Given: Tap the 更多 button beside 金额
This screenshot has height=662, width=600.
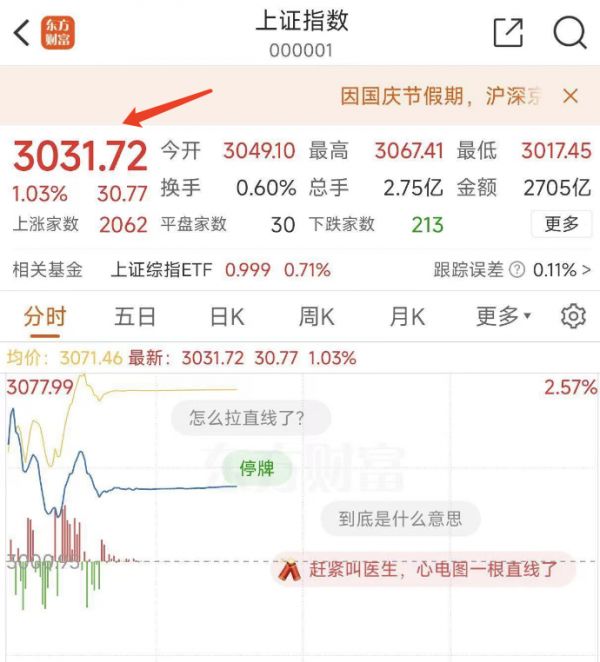Looking at the screenshot, I should click(561, 224).
